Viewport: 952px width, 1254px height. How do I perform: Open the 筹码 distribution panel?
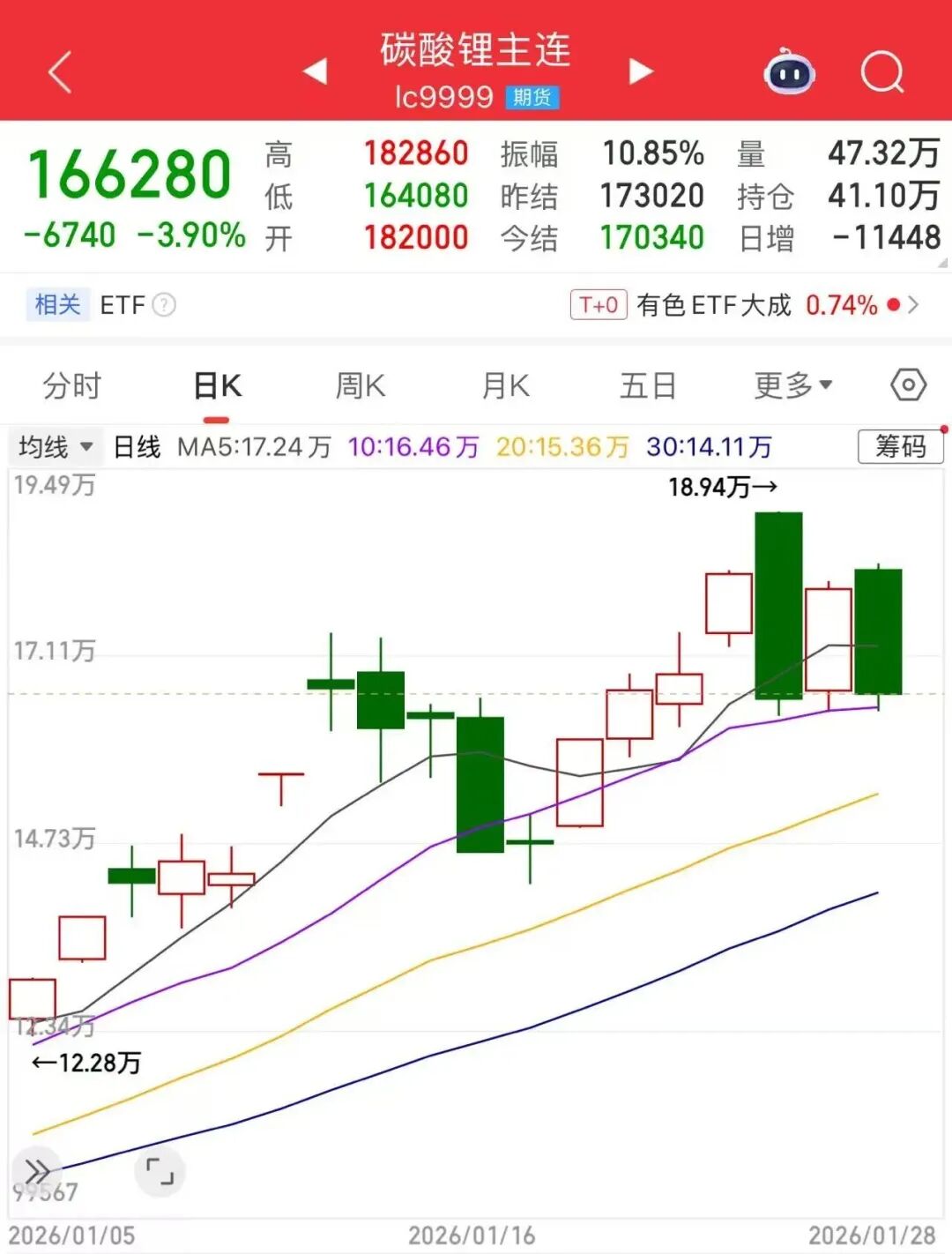pos(900,447)
